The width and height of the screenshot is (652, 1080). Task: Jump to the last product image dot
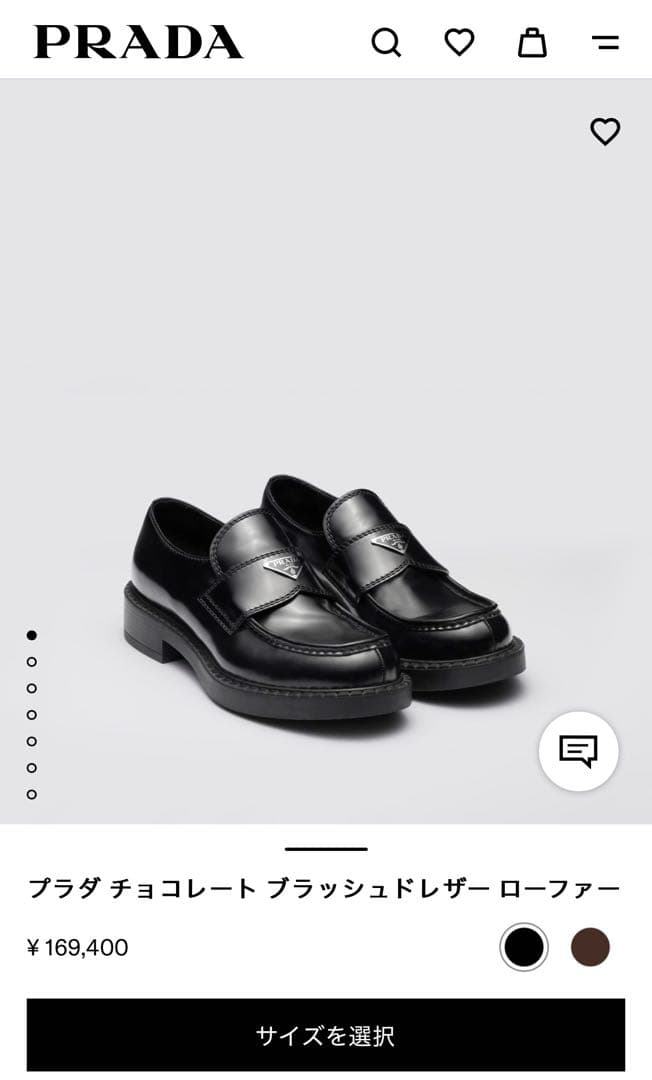point(32,795)
